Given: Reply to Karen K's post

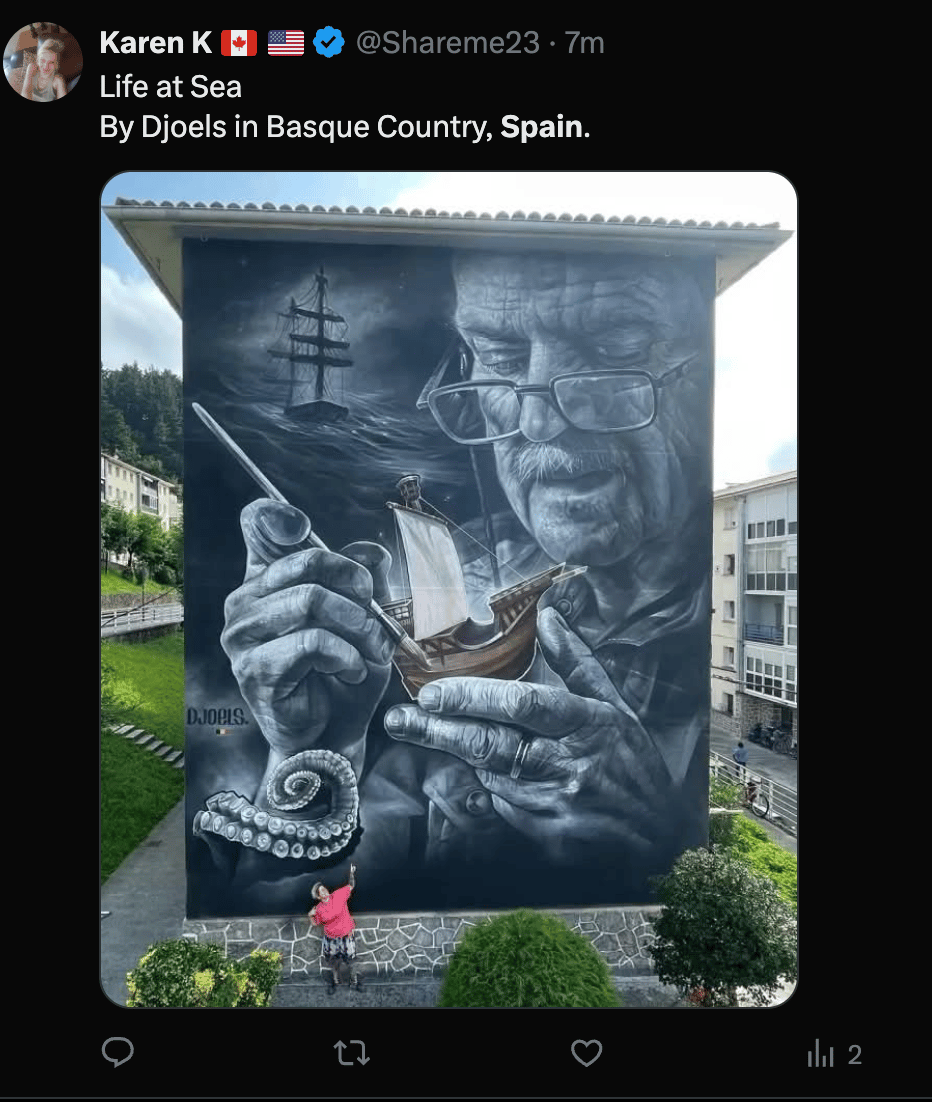Looking at the screenshot, I should [118, 1053].
